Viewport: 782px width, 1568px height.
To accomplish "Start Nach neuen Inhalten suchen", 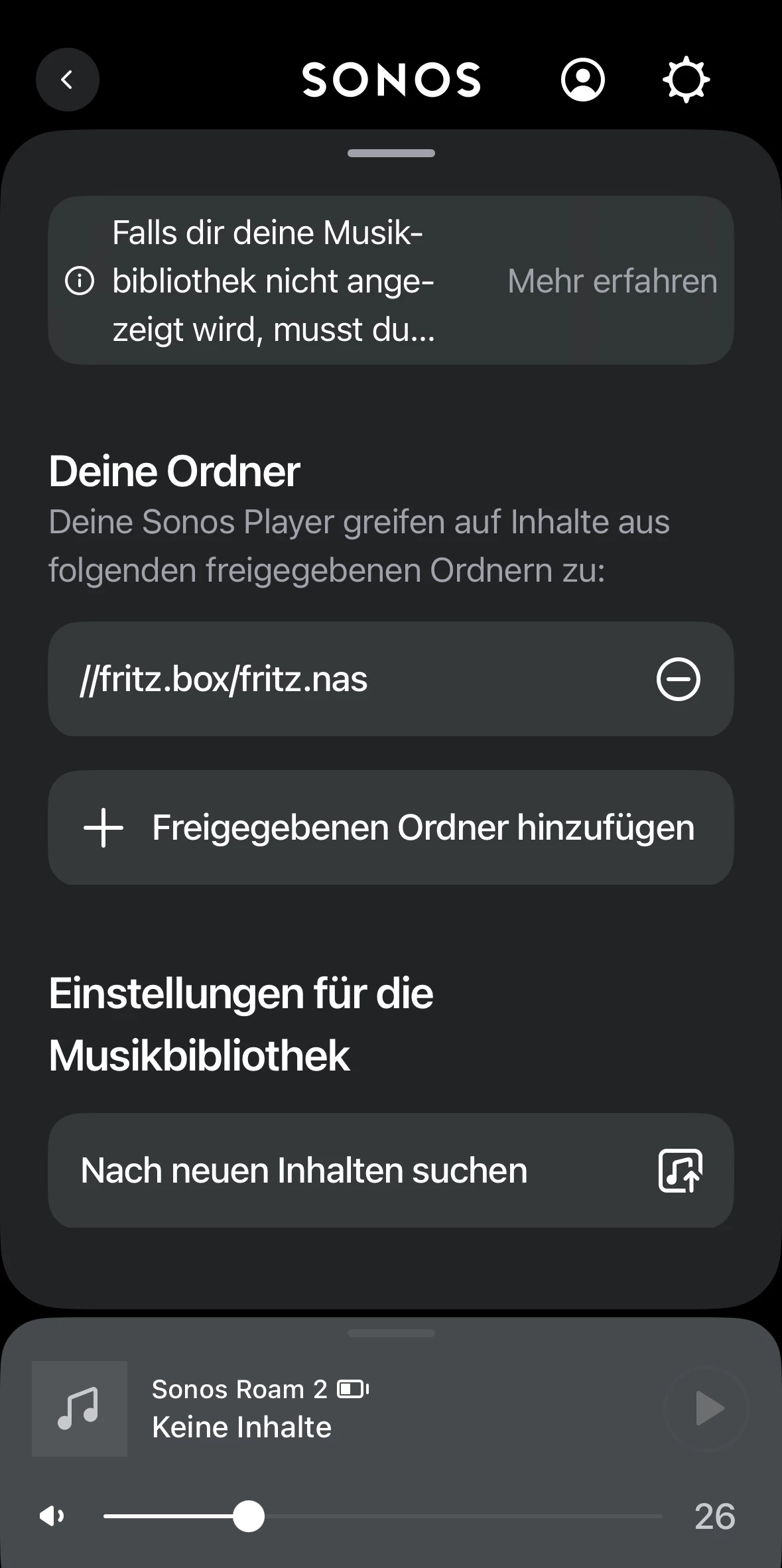I will tap(391, 1170).
